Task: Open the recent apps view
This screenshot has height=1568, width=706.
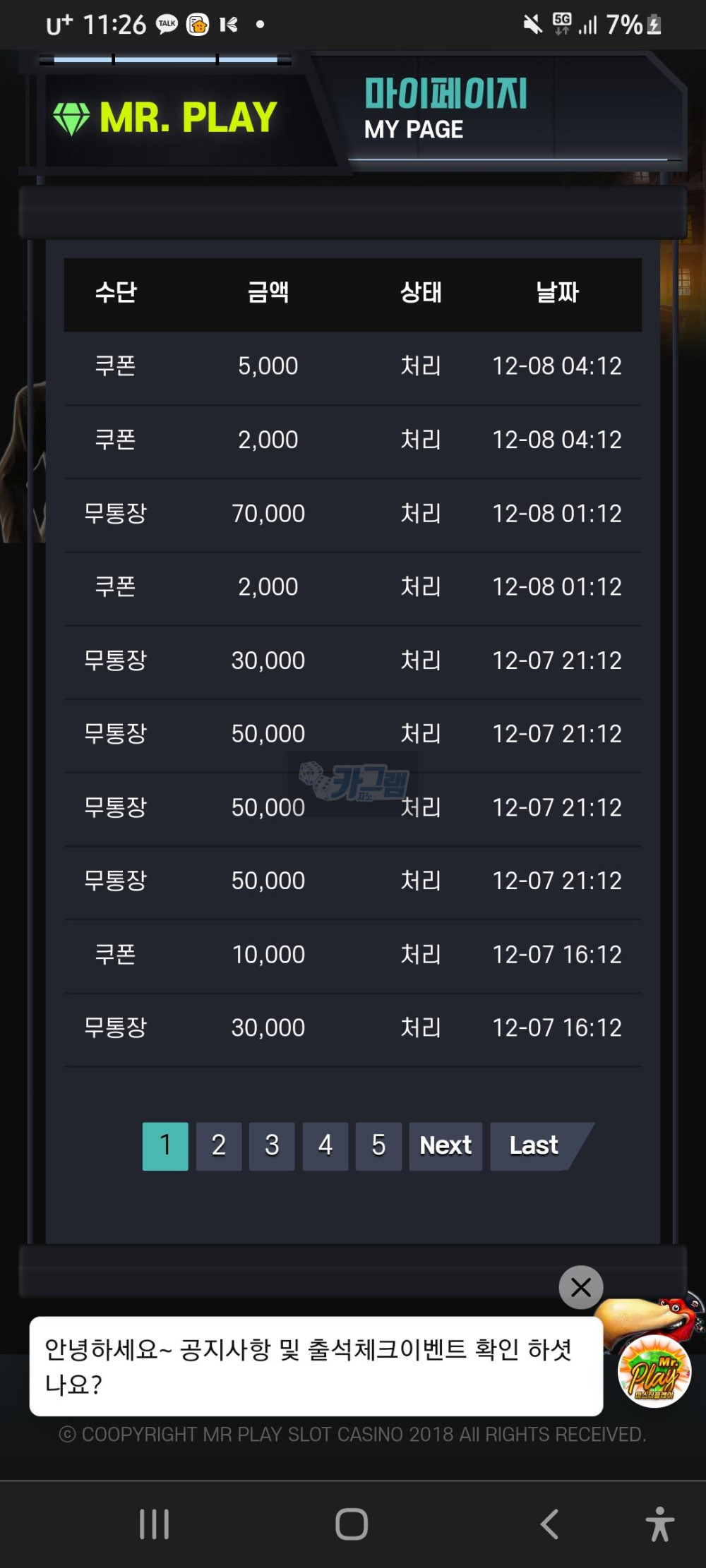Action: (154, 1524)
